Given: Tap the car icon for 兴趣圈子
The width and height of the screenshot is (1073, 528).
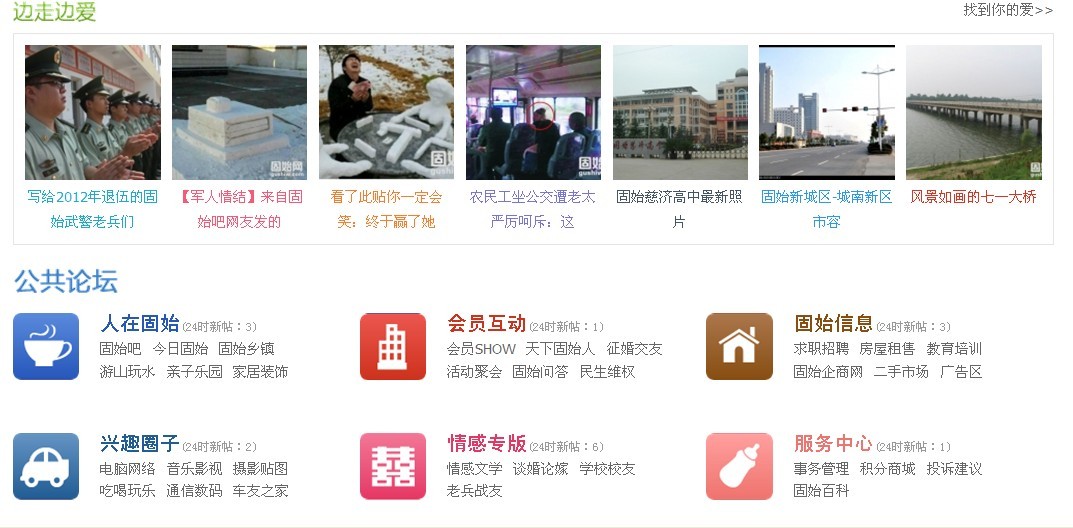Looking at the screenshot, I should click(46, 466).
